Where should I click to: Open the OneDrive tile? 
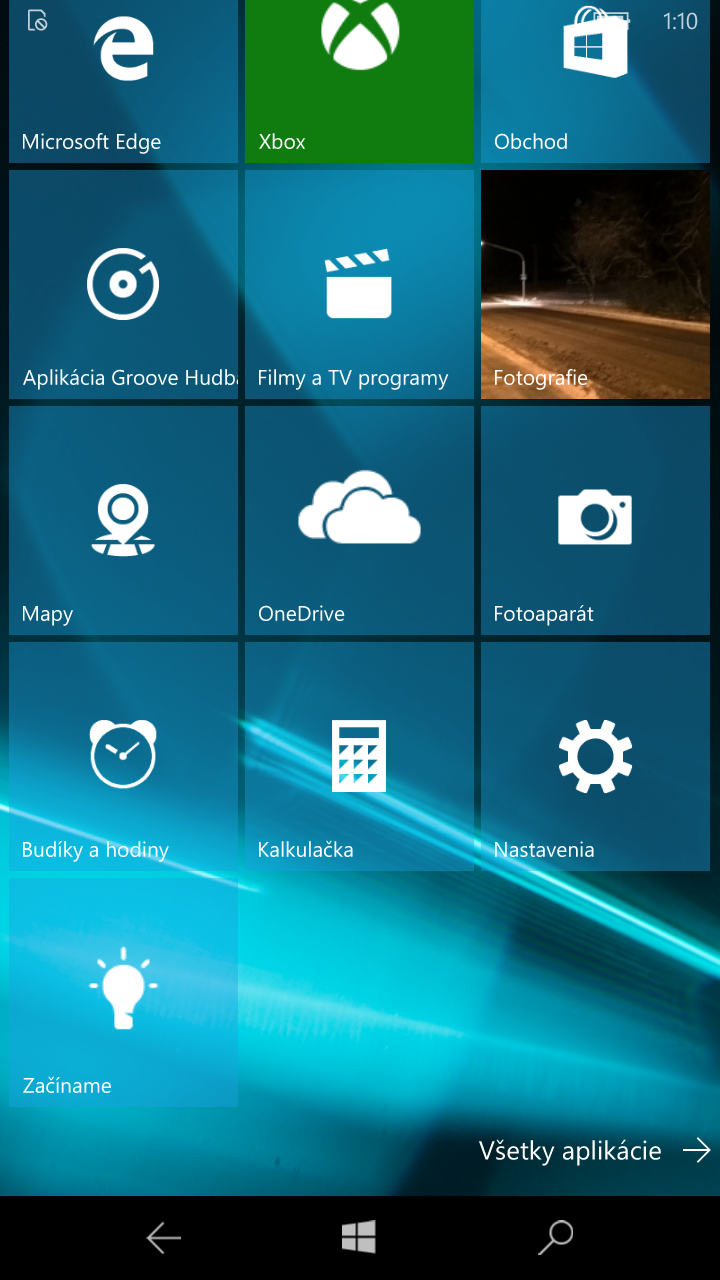(359, 520)
